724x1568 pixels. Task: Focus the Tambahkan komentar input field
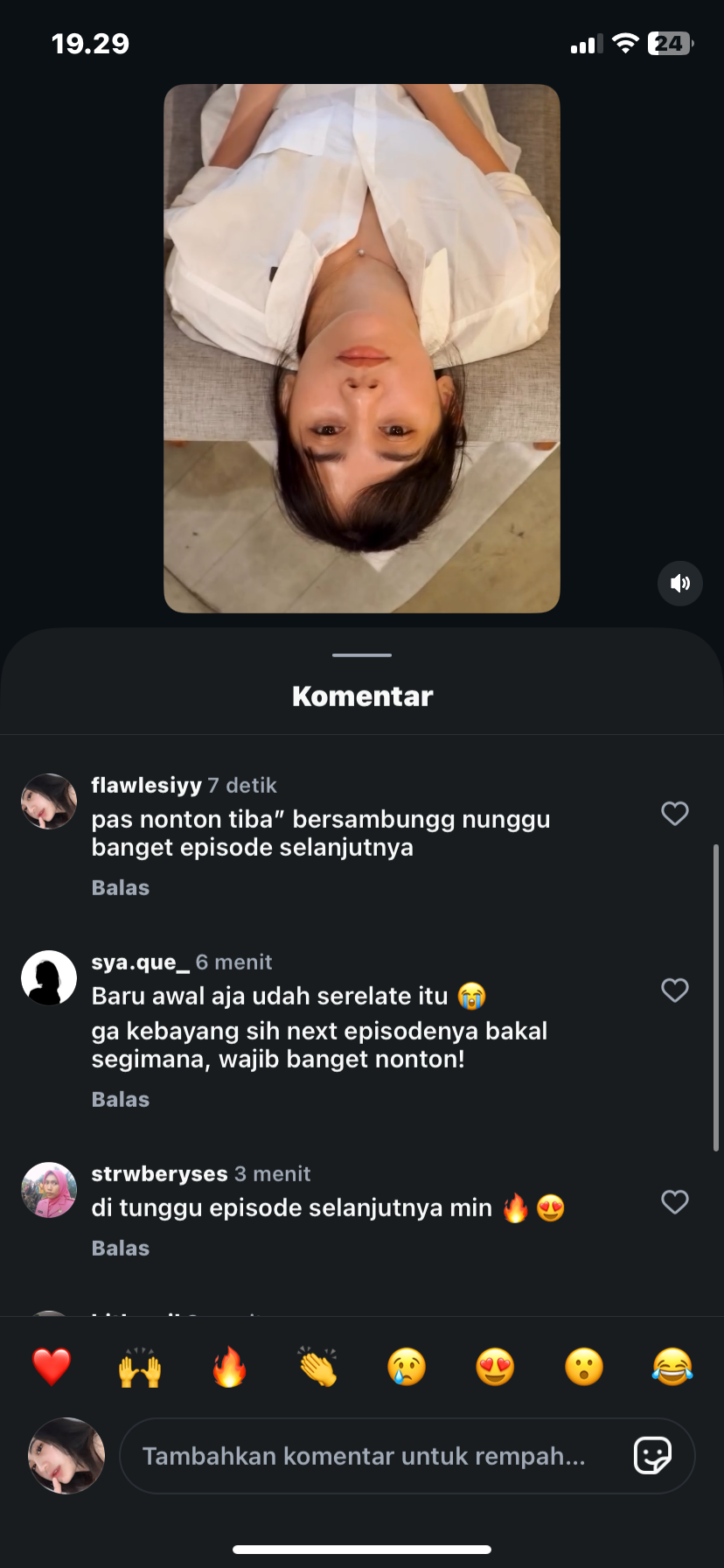coord(367,1456)
